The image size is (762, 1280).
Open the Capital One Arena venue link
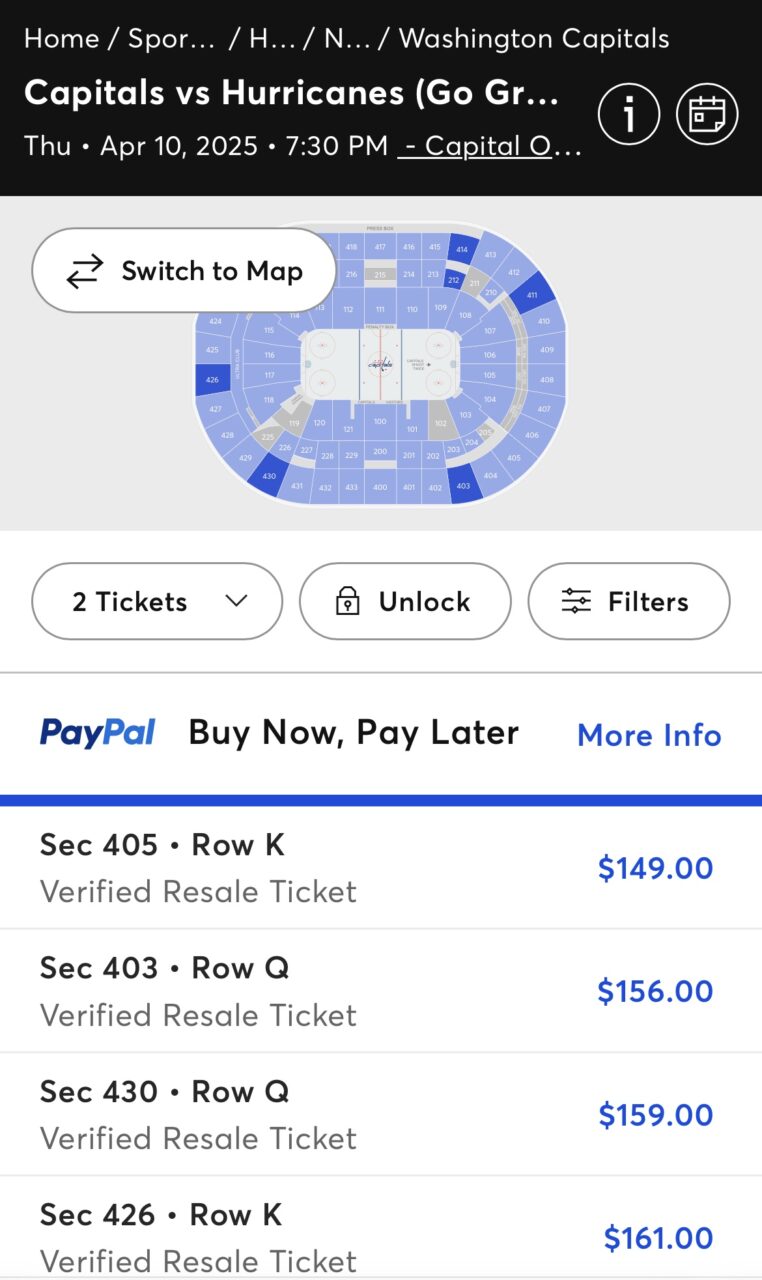[490, 146]
